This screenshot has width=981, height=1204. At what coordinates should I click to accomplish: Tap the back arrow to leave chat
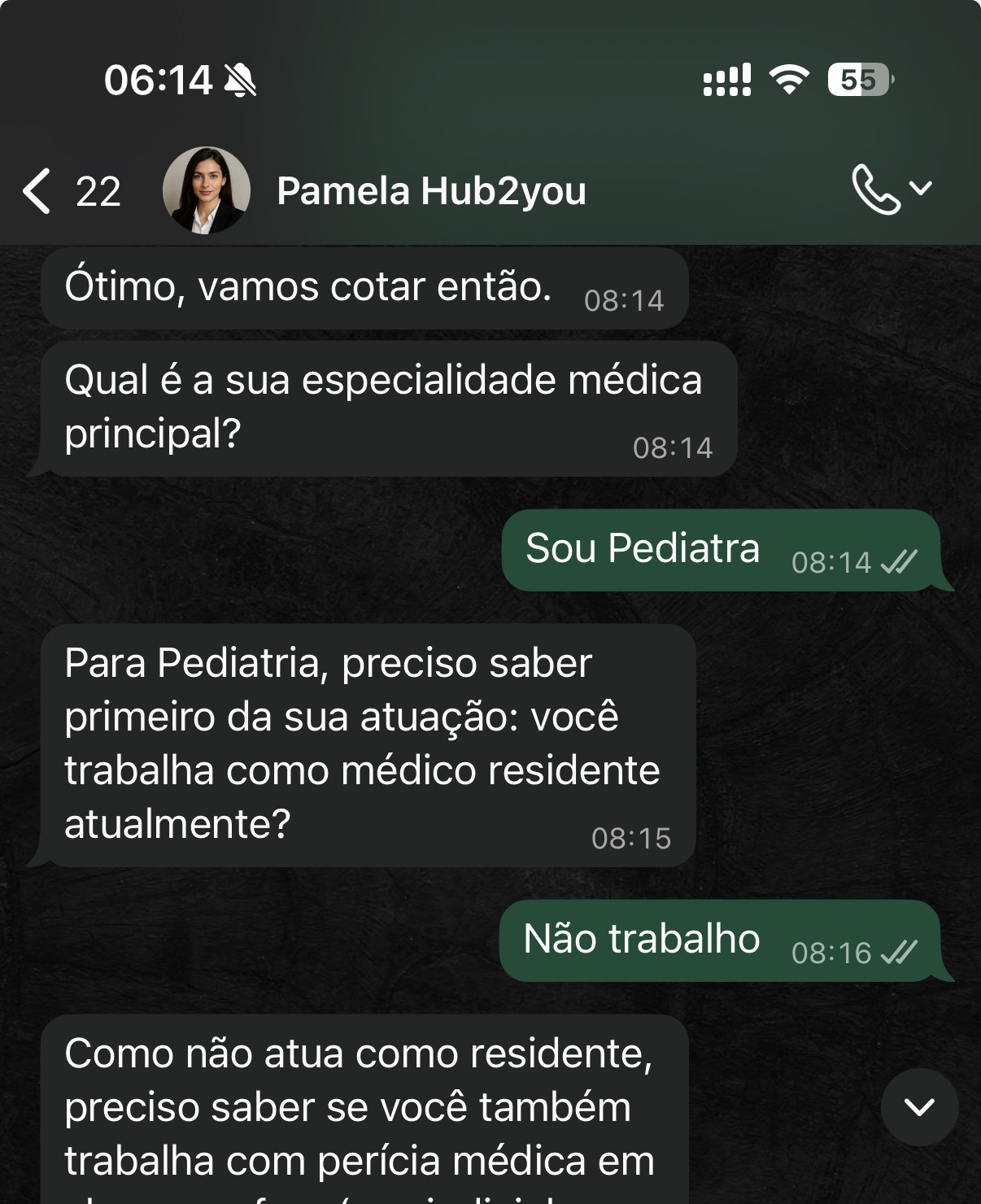pos(35,192)
